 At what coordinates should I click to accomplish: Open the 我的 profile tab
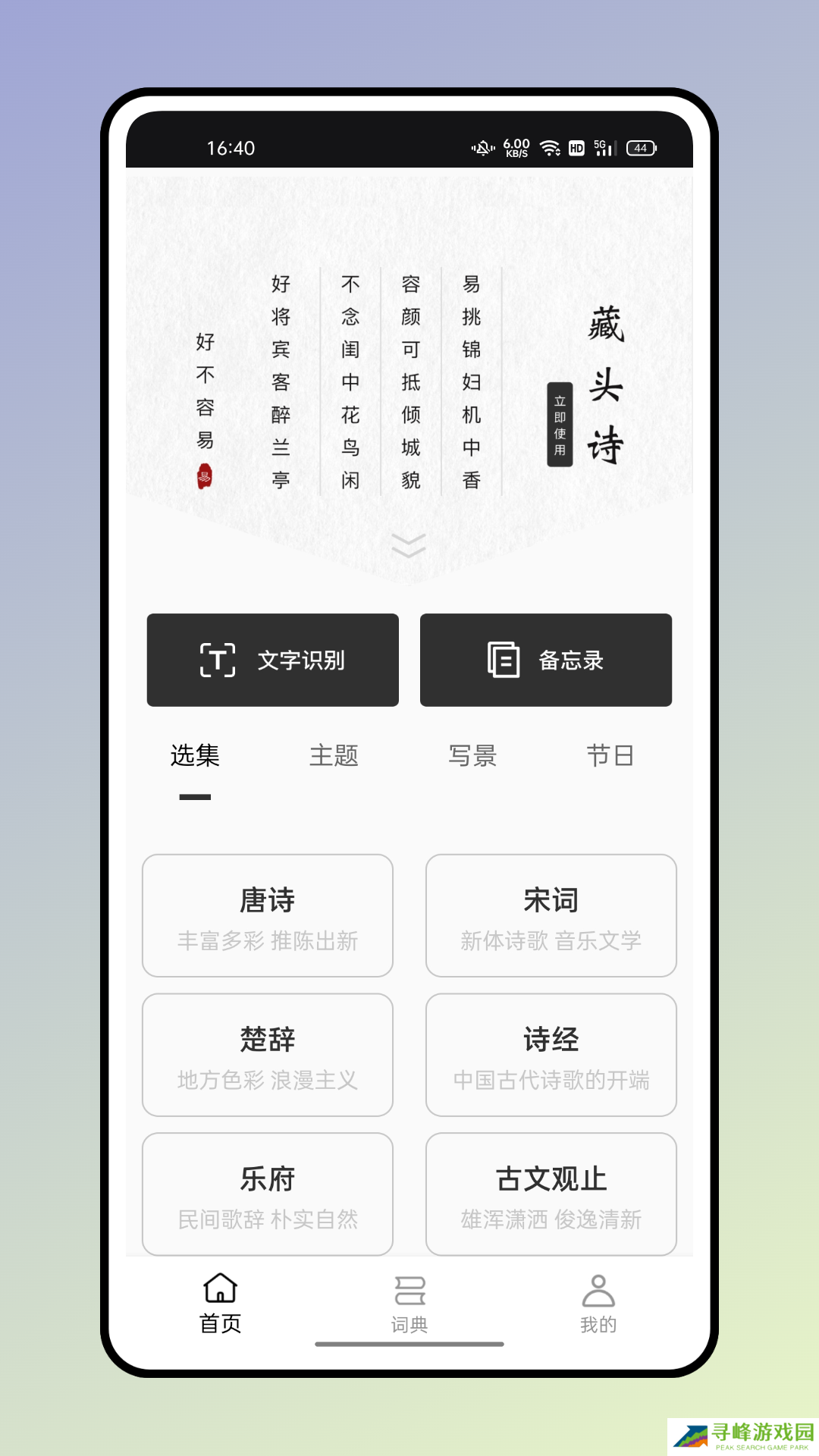(x=598, y=1304)
